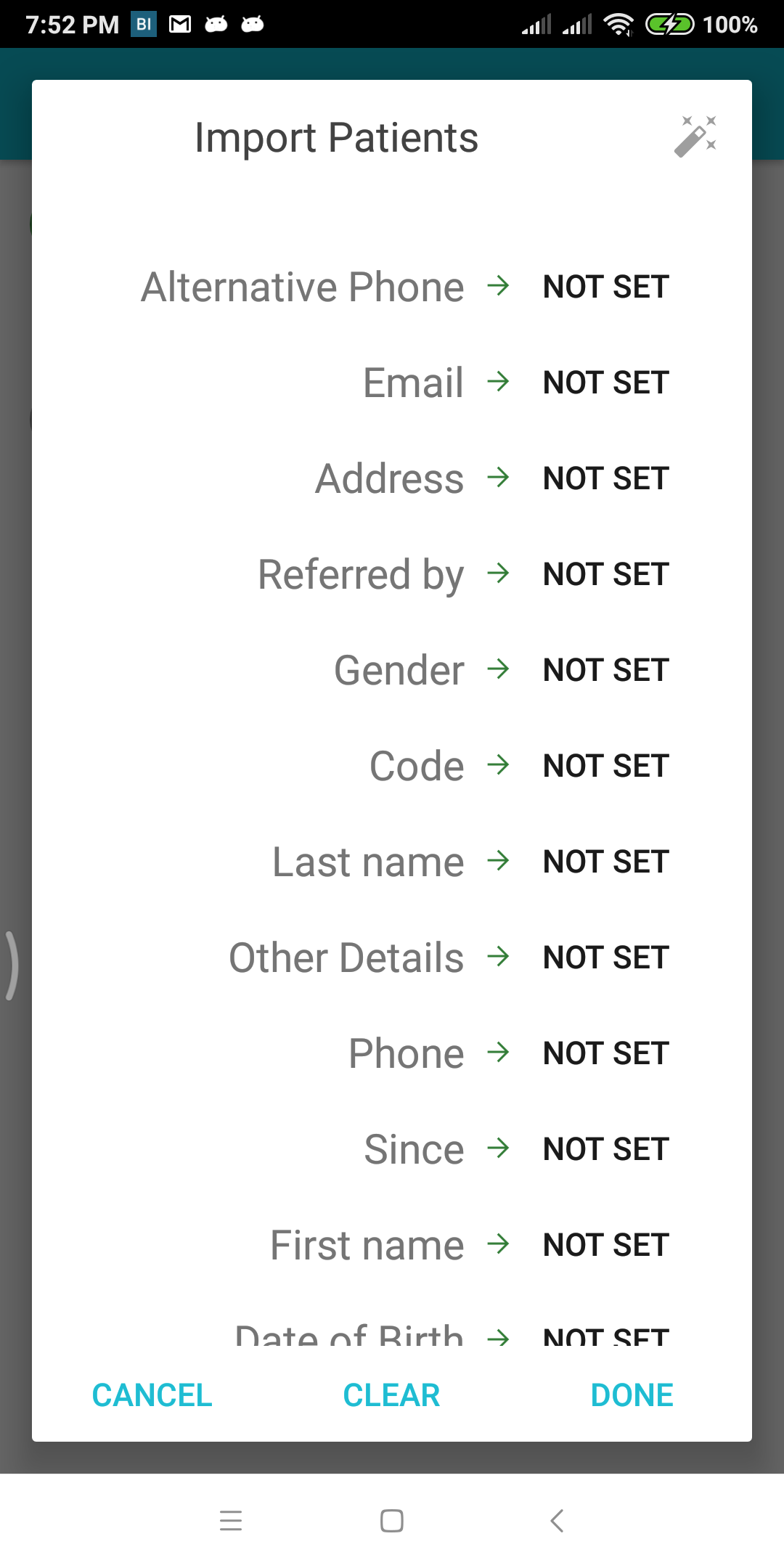Assign a column to Referred by

click(605, 574)
